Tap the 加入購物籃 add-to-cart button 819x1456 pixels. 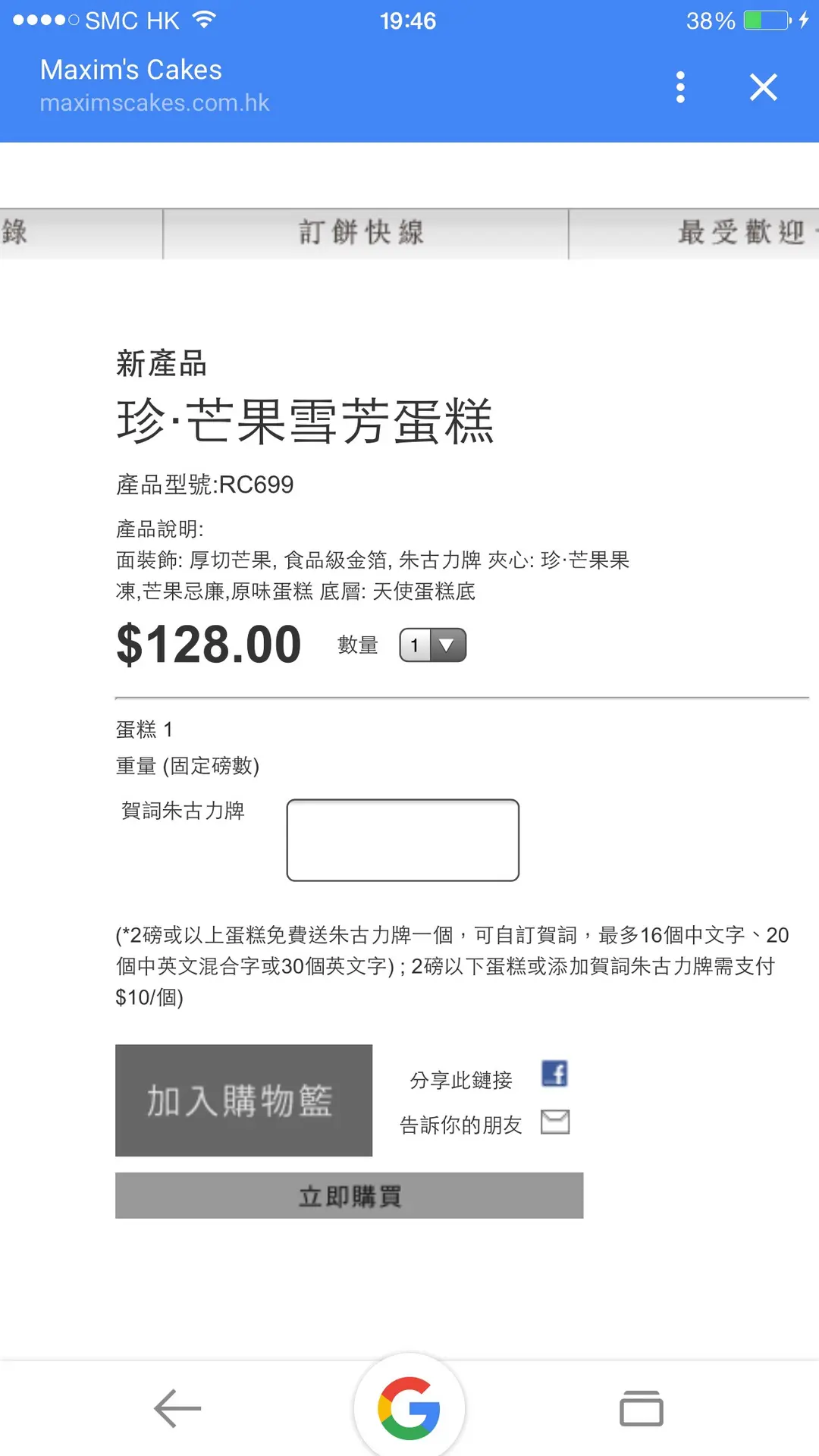(x=243, y=1100)
